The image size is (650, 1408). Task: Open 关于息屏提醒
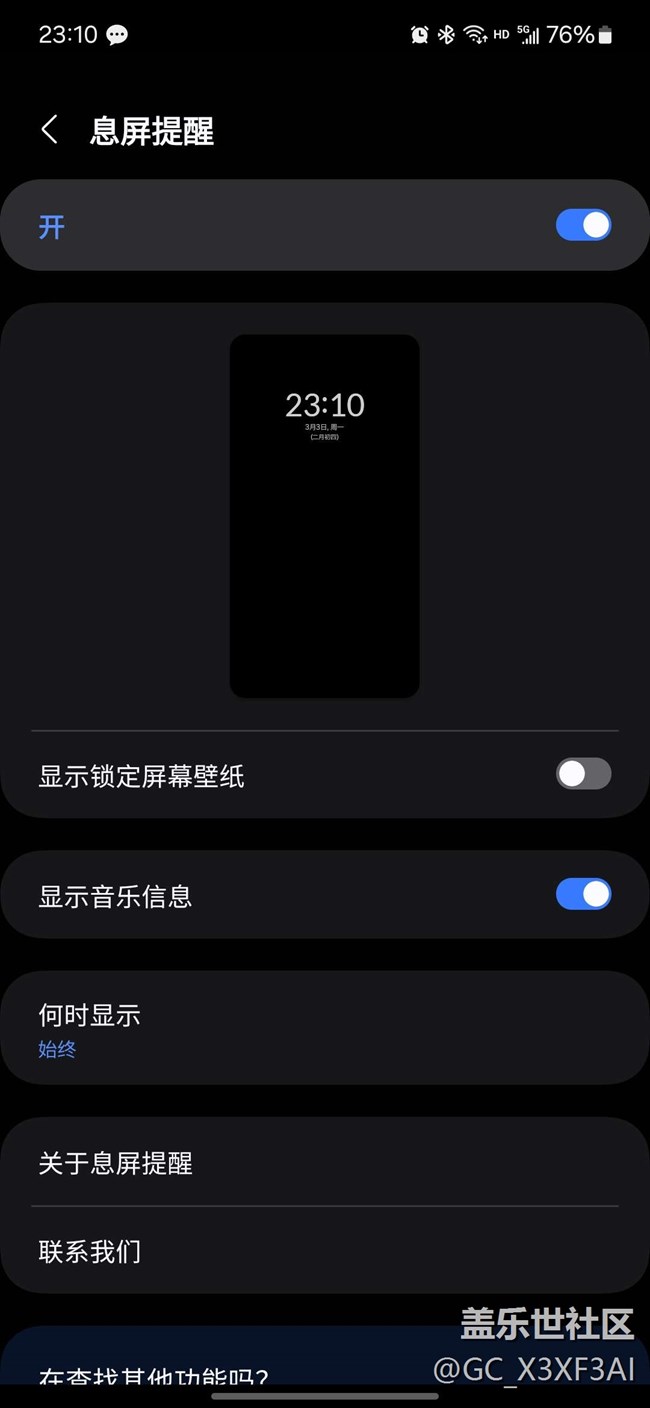click(x=325, y=1162)
